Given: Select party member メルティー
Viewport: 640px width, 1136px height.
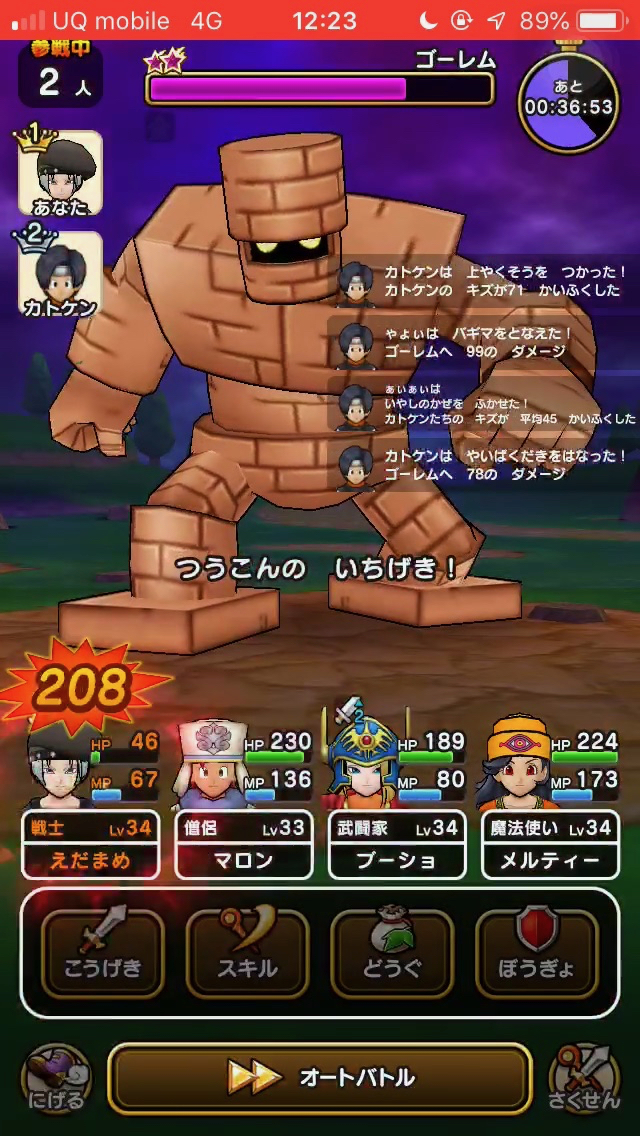Looking at the screenshot, I should click(x=550, y=800).
